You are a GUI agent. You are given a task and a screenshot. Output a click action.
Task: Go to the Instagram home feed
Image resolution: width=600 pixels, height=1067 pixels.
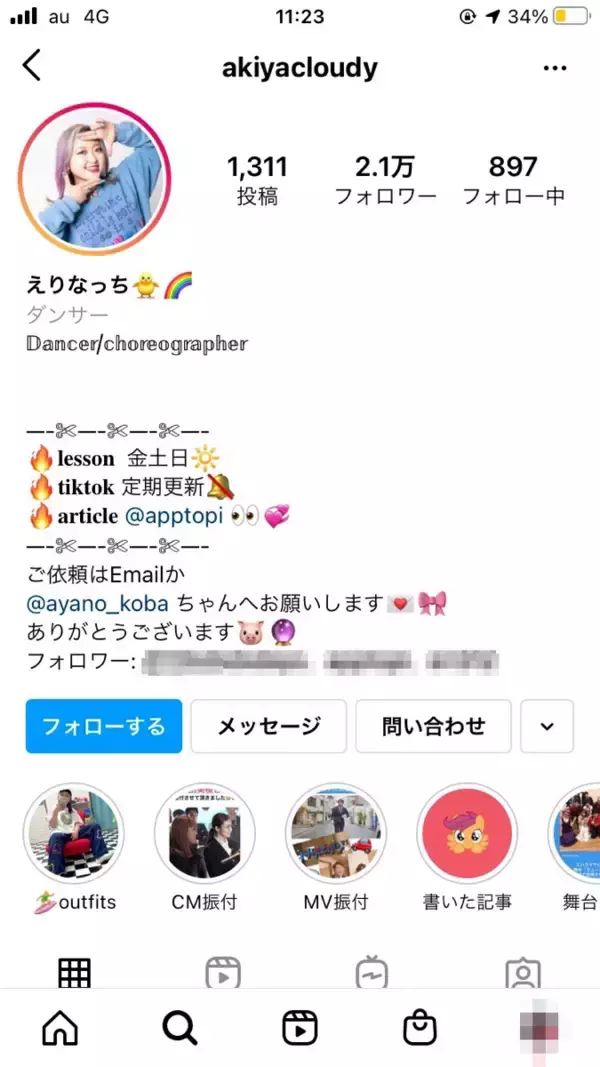[60, 1027]
